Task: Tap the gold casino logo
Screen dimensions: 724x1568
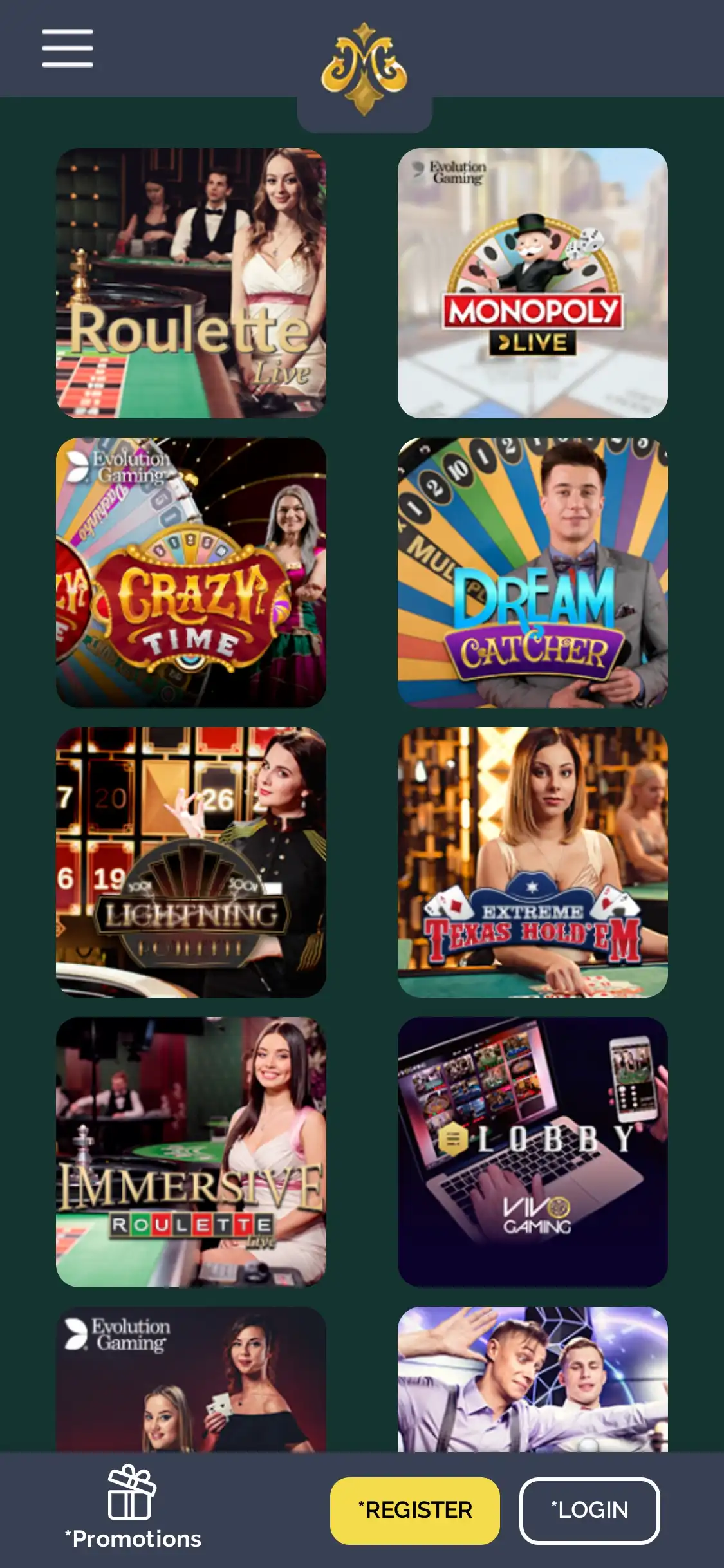Action: (364, 68)
